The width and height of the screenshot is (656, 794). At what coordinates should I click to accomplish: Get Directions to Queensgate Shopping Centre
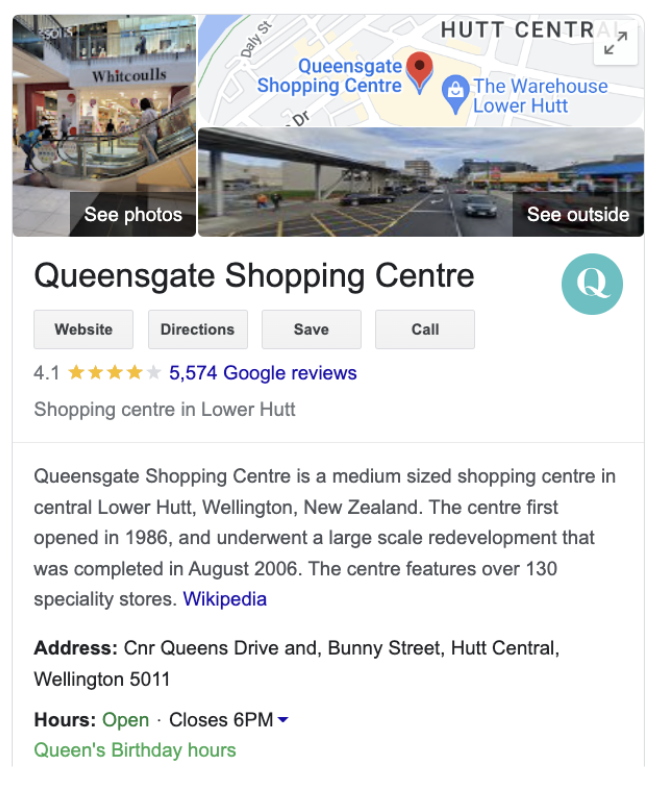197,329
